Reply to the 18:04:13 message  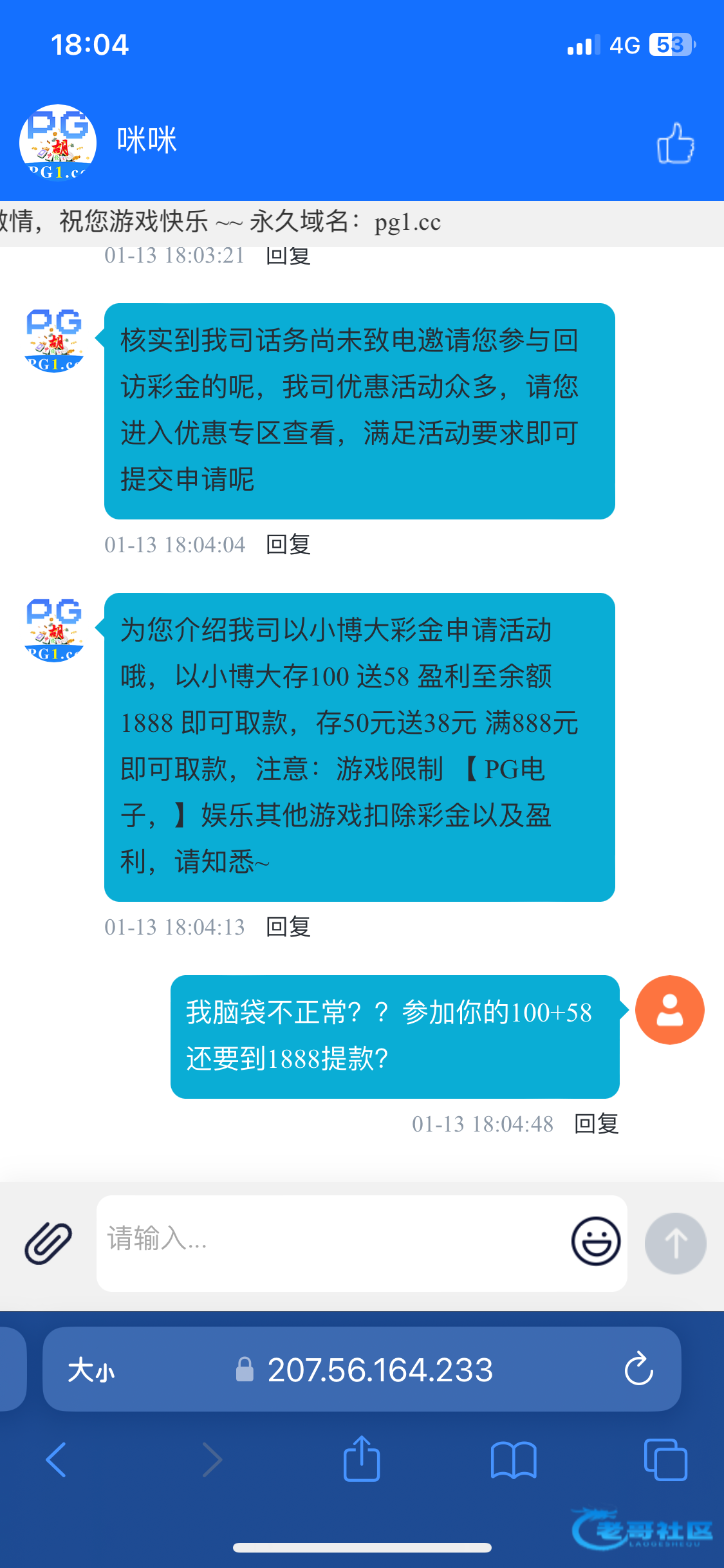(x=288, y=927)
